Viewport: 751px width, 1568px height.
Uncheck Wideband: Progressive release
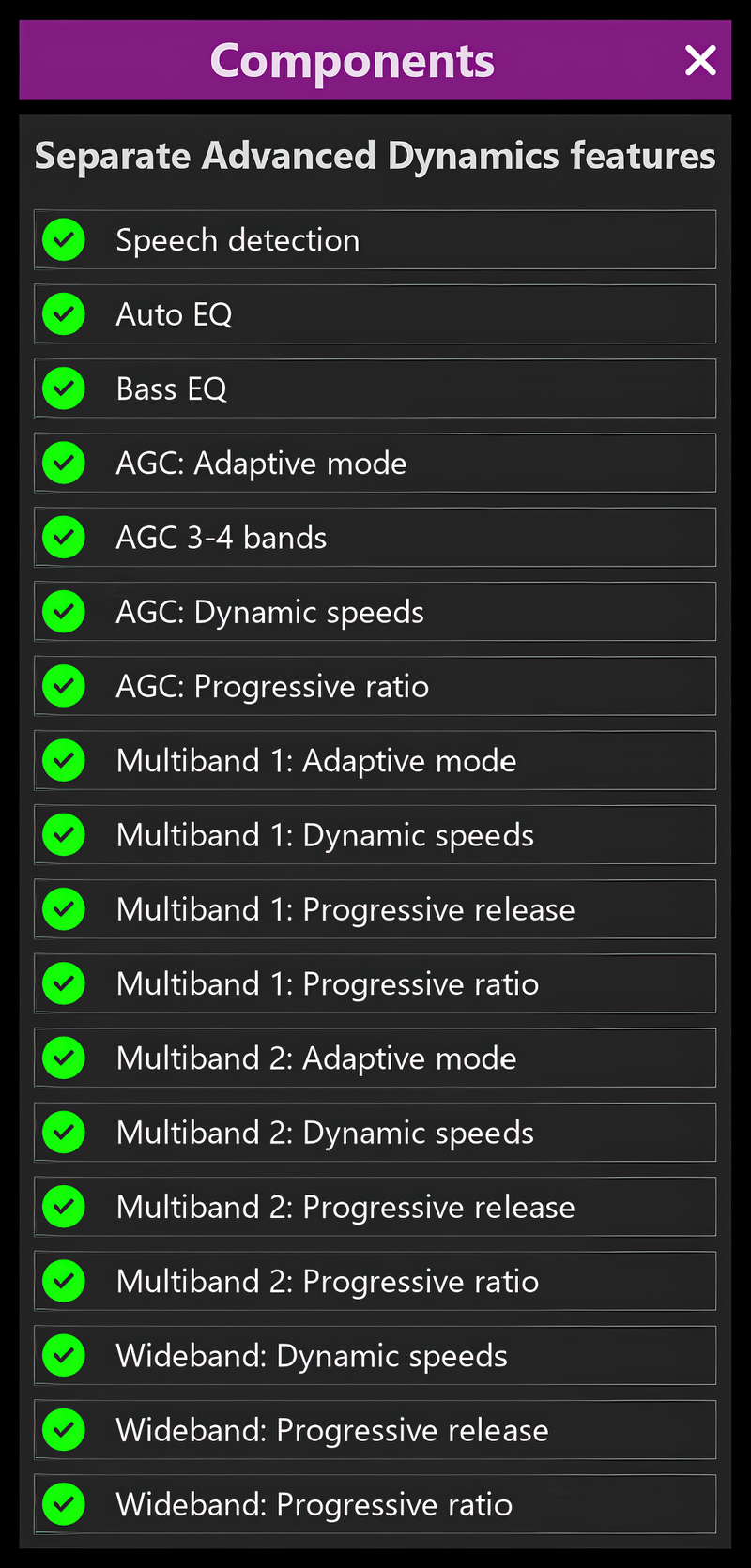pos(64,1429)
